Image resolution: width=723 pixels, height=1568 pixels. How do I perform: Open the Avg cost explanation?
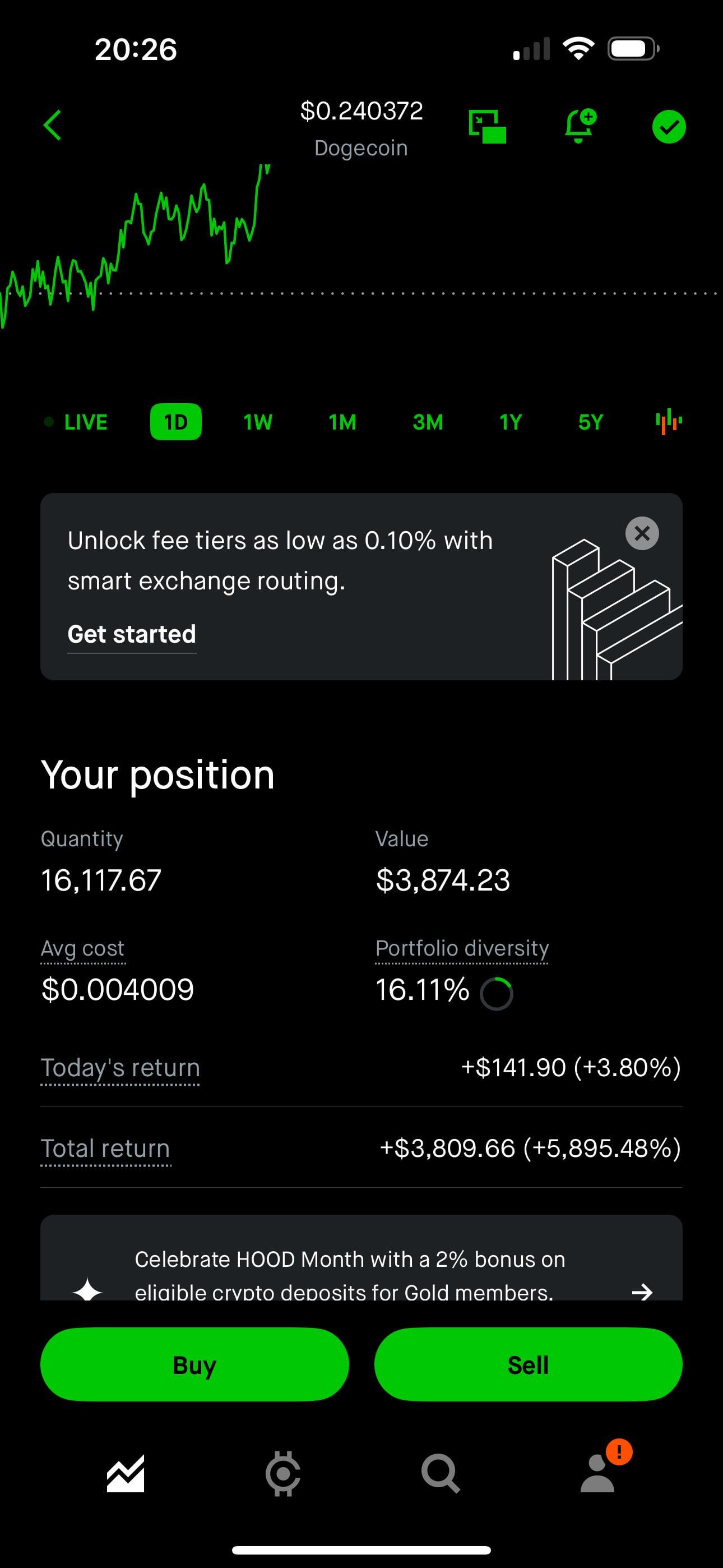coord(83,948)
